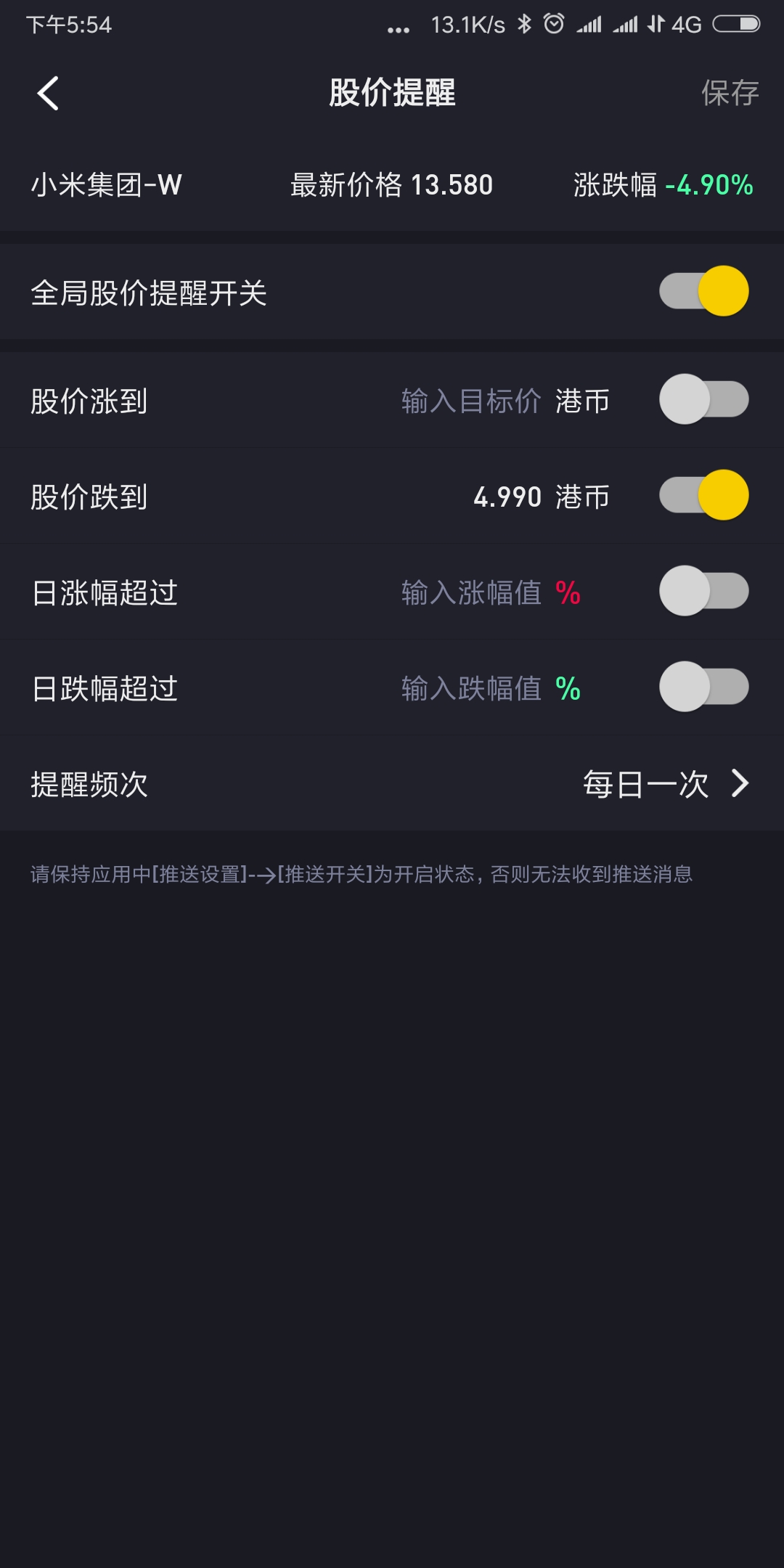Viewport: 784px width, 1568px height.
Task: Edit the 4.990 price in 股价跌到
Action: click(507, 497)
